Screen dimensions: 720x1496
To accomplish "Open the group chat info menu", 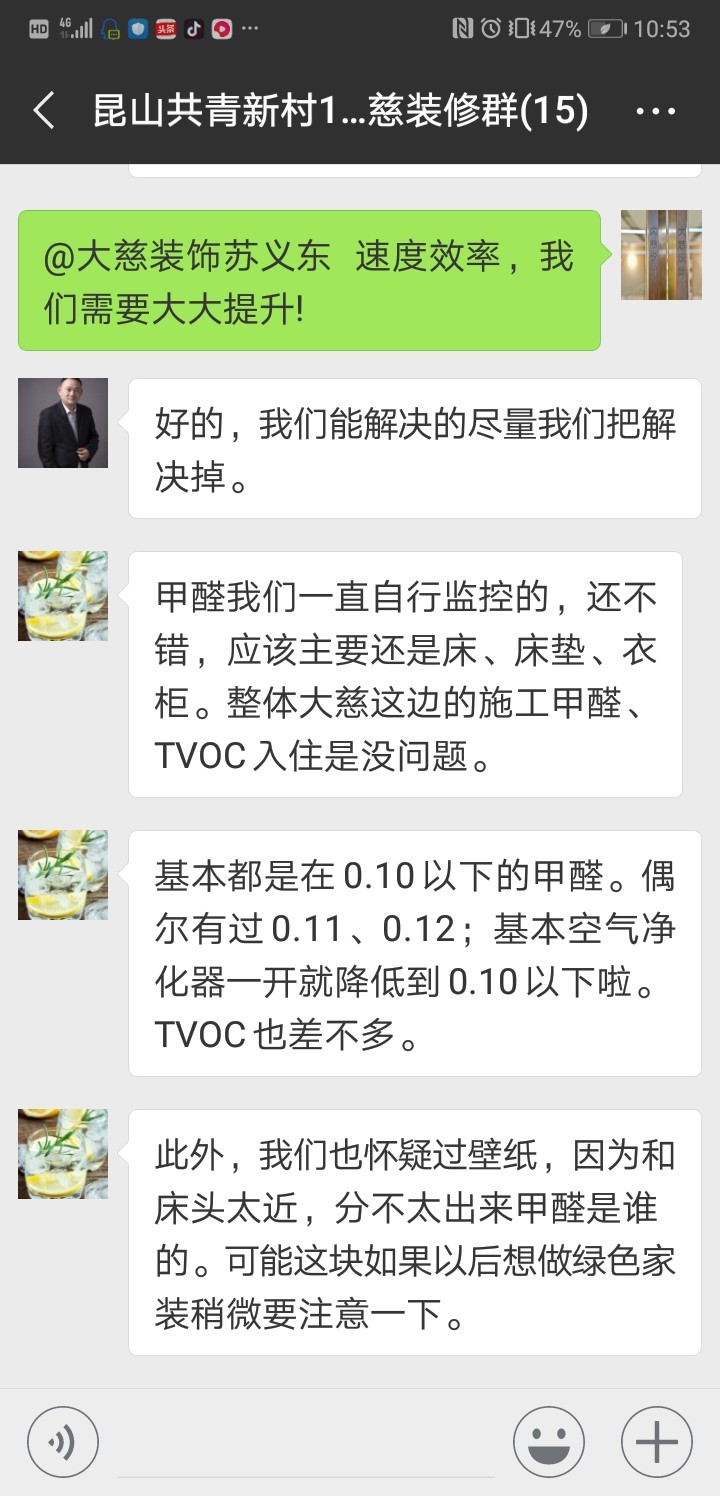I will 656,111.
